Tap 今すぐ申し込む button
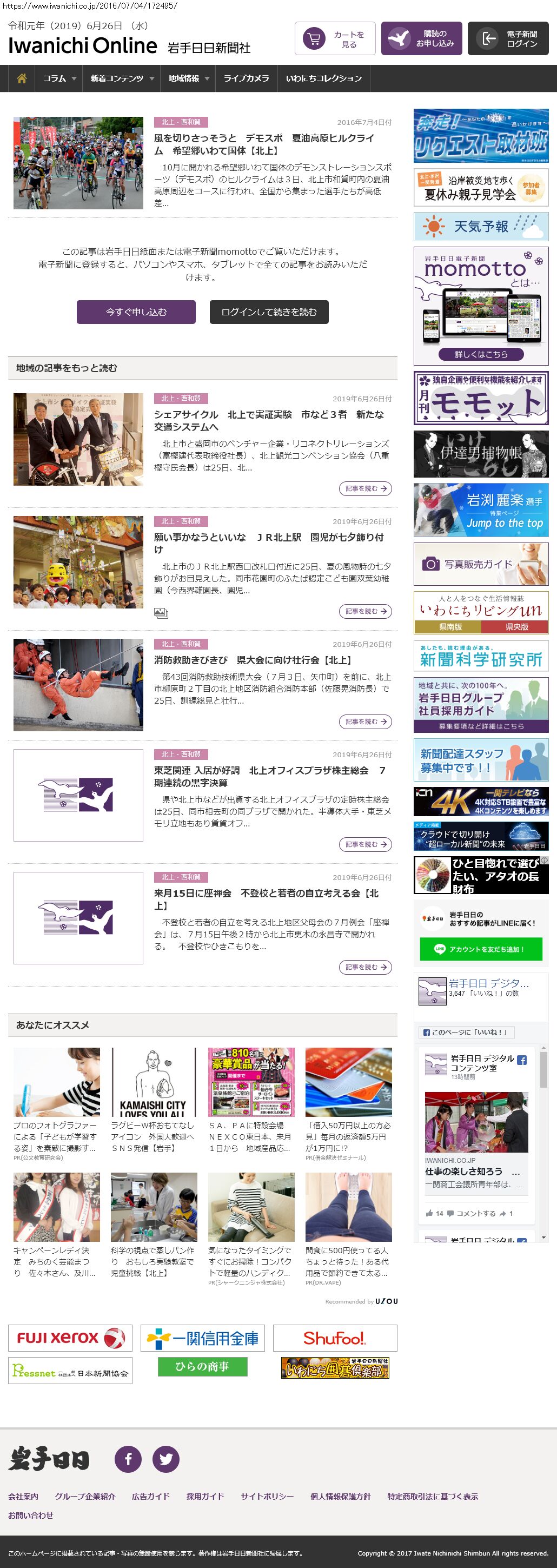The width and height of the screenshot is (557, 1568). (x=136, y=312)
